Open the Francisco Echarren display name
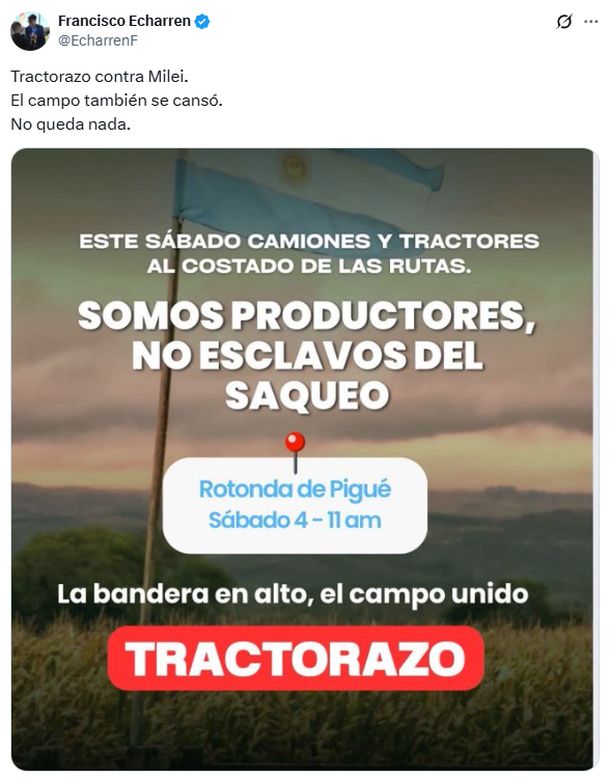 pos(124,21)
